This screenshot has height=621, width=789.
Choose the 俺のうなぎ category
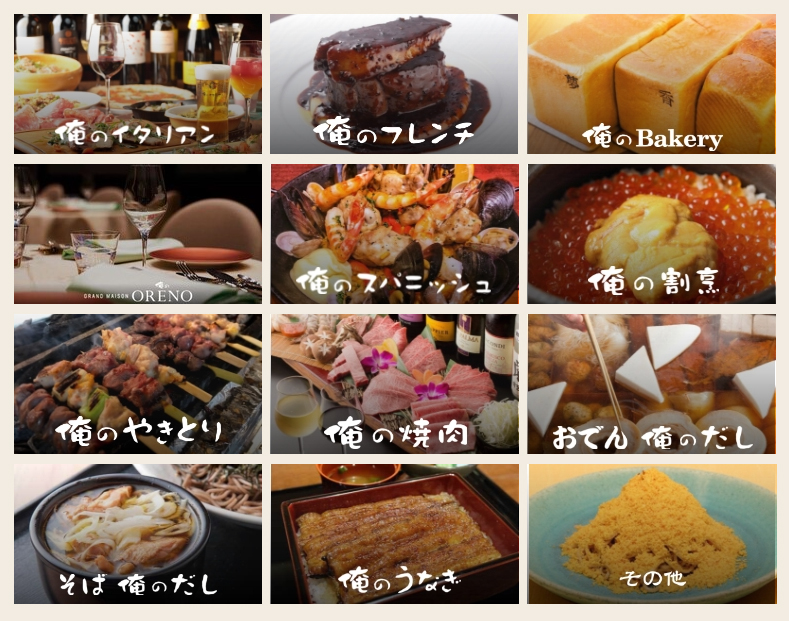tap(394, 534)
